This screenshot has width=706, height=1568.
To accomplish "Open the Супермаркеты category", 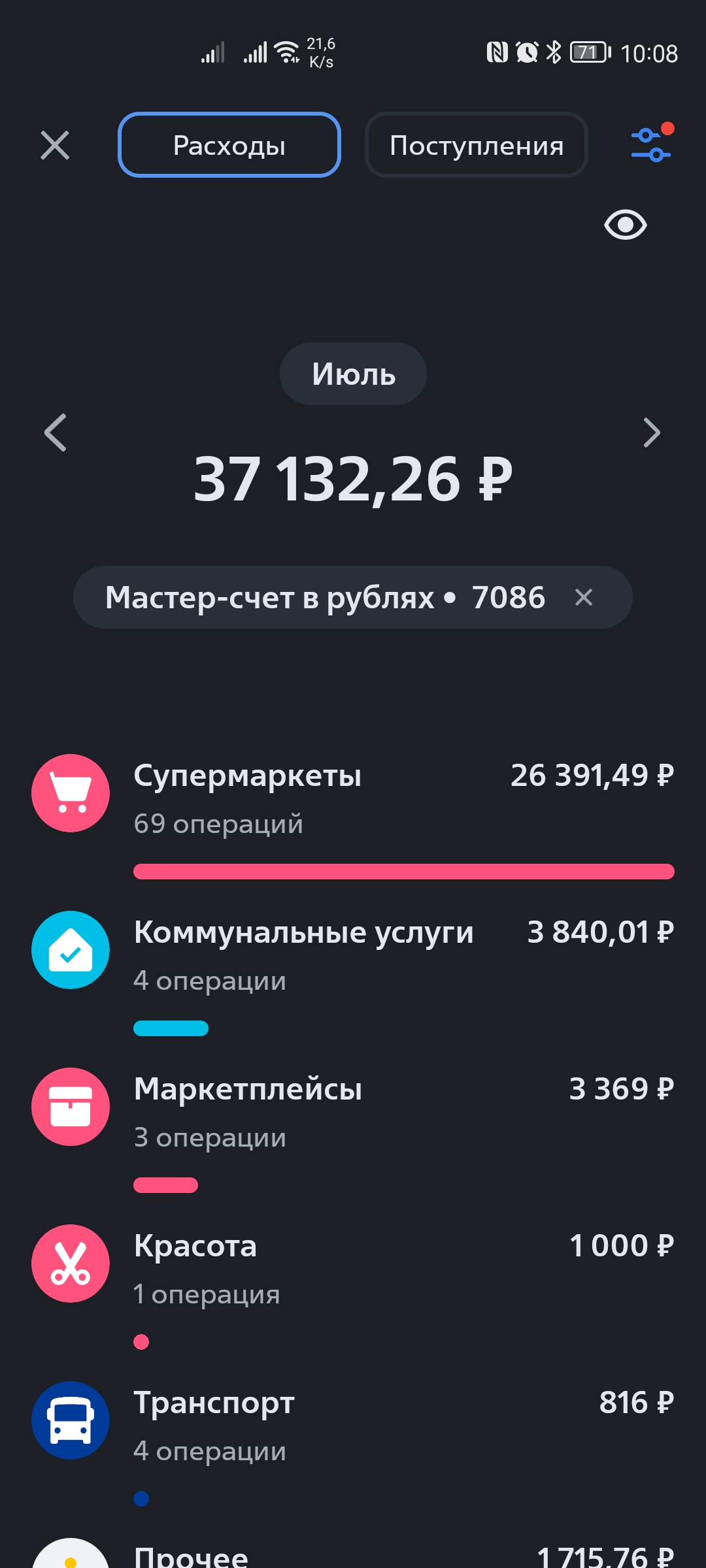I will click(x=353, y=800).
